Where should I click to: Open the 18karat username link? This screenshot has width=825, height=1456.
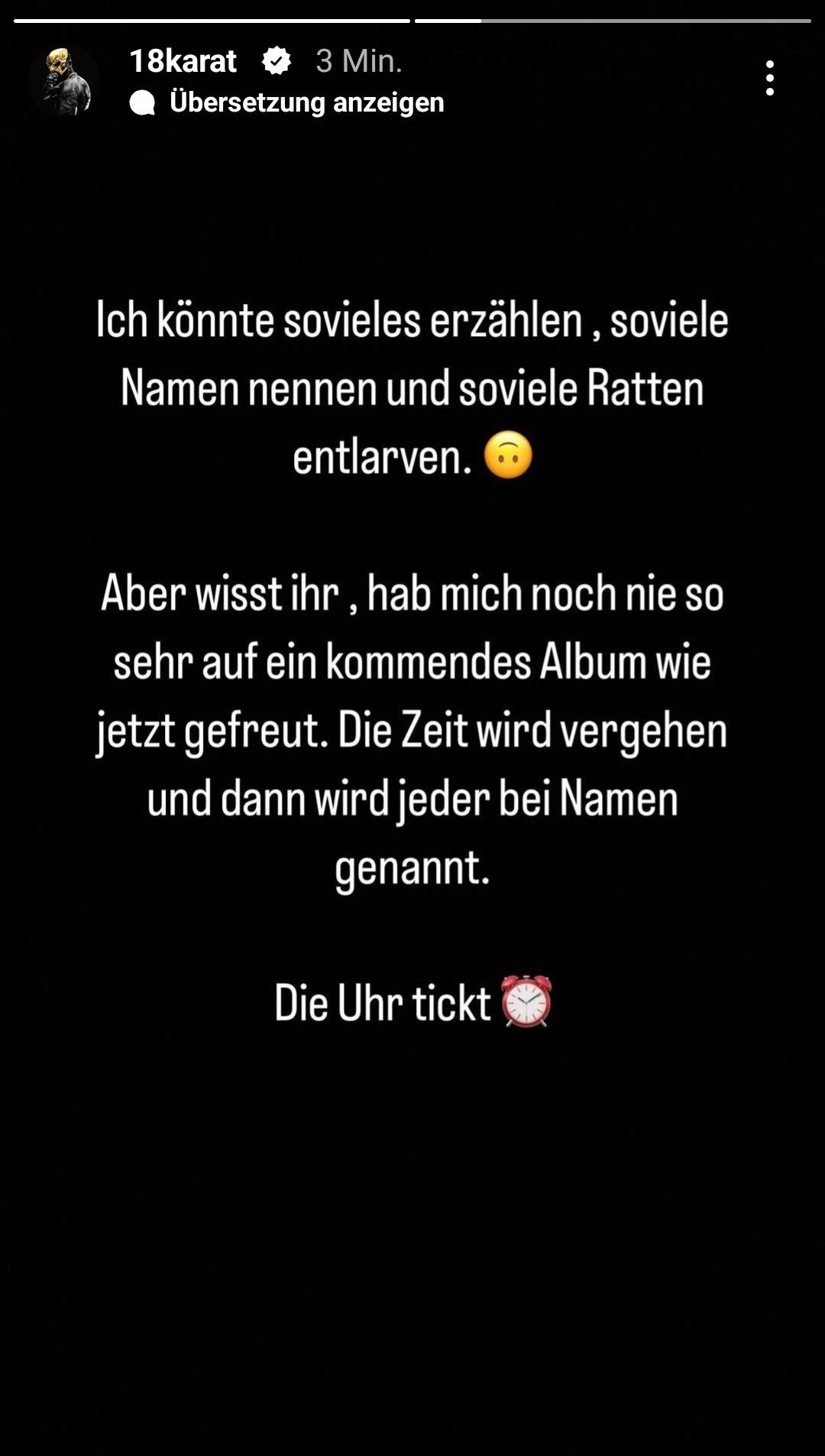(183, 61)
